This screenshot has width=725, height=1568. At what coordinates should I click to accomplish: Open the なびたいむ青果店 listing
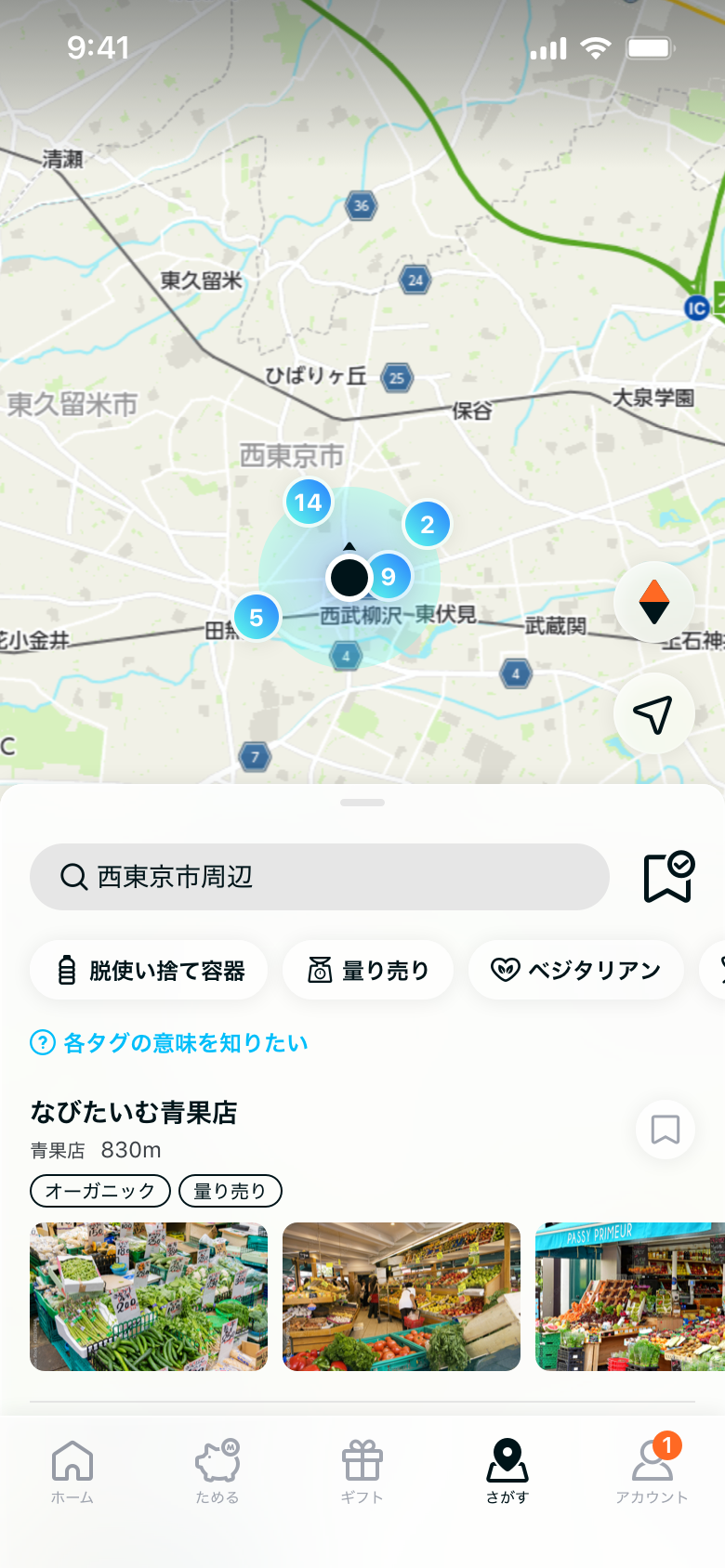pyautogui.click(x=135, y=1112)
